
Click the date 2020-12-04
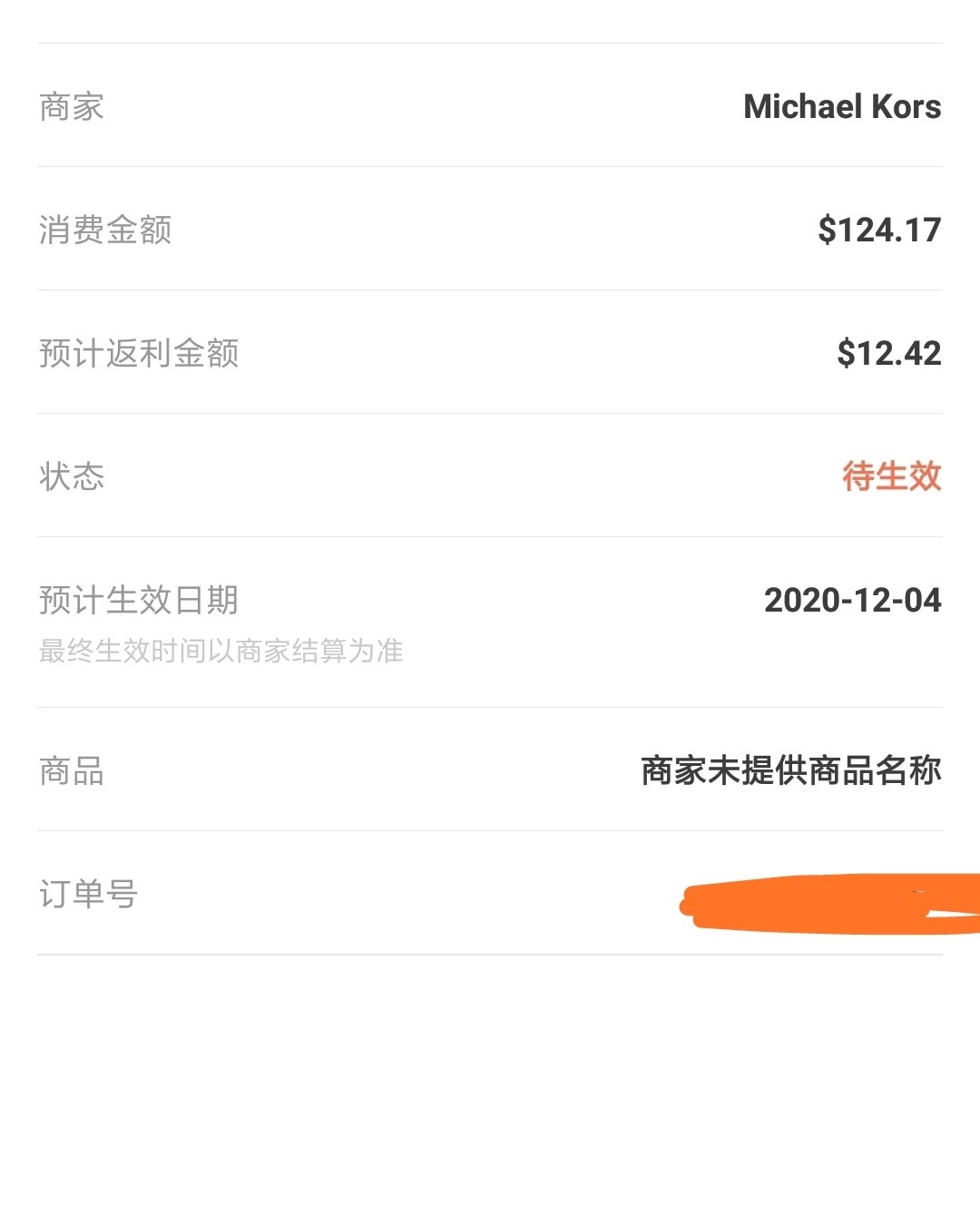click(852, 600)
